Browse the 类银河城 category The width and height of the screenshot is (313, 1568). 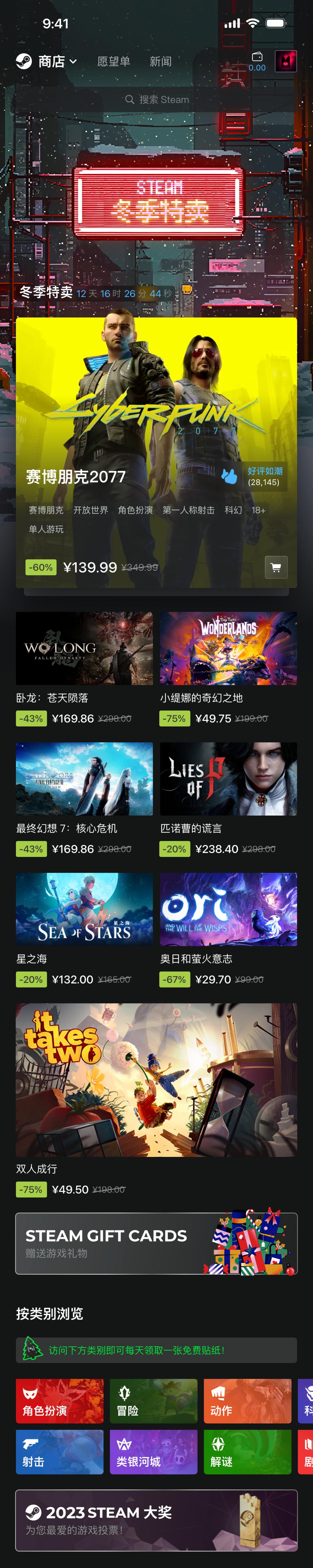[x=153, y=1452]
